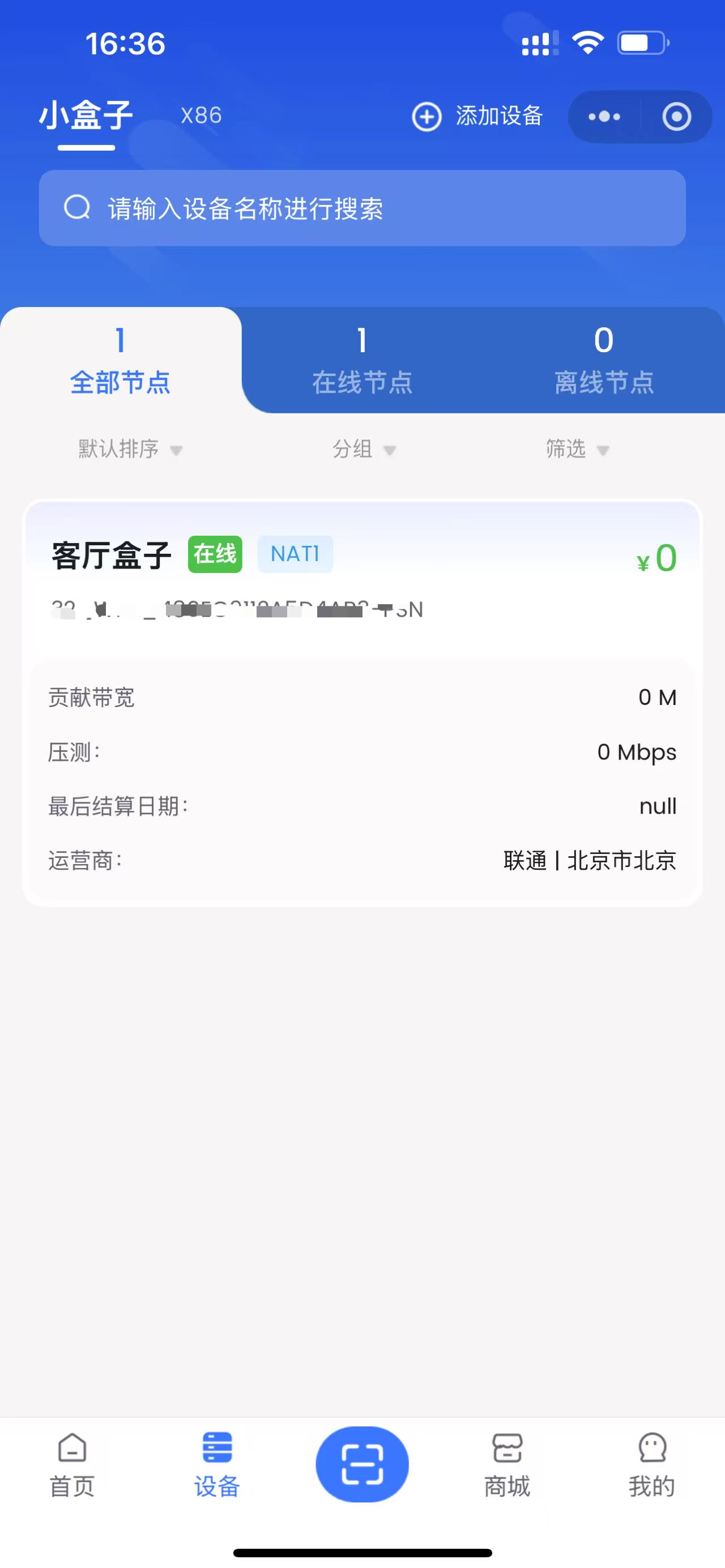
Task: Expand the 默认排序 sort dropdown
Action: tap(130, 449)
